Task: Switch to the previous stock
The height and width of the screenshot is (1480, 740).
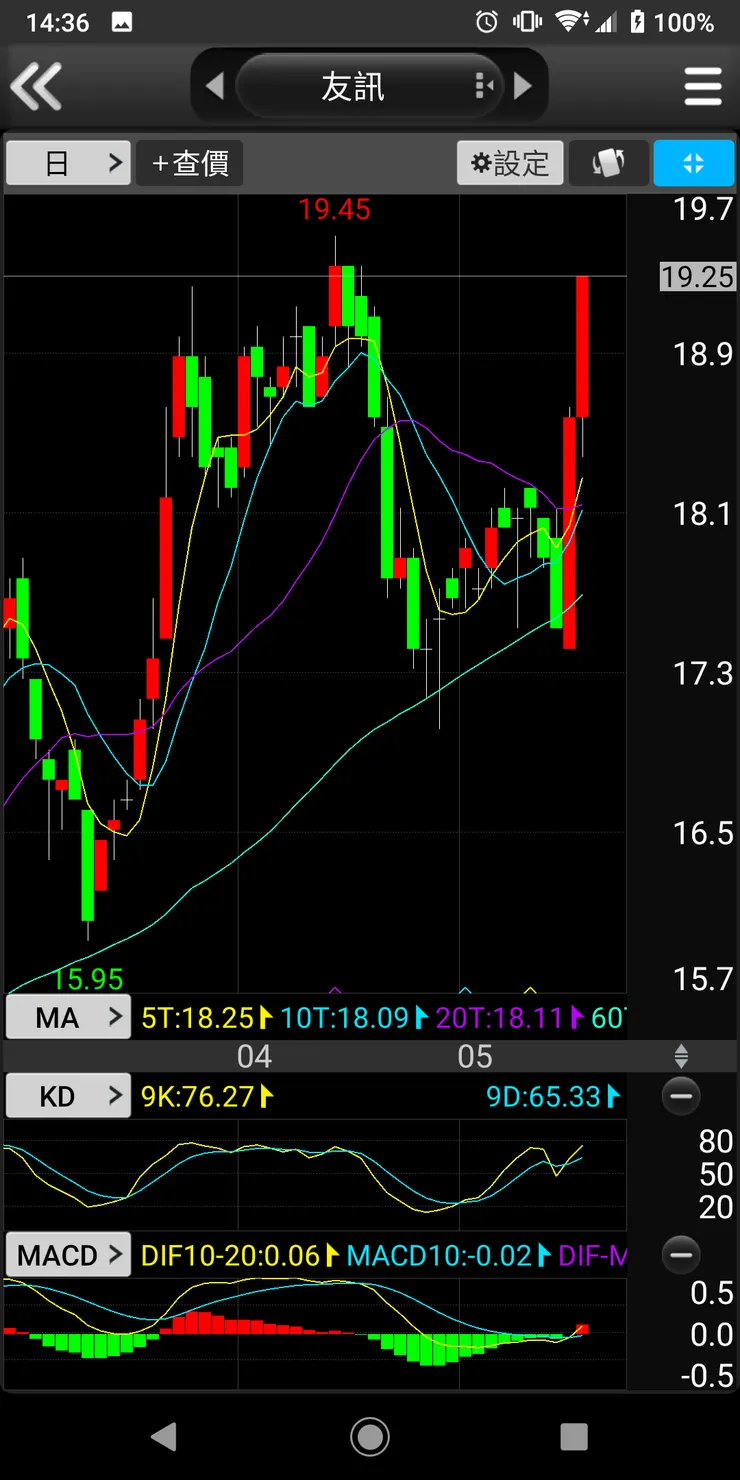Action: click(214, 87)
